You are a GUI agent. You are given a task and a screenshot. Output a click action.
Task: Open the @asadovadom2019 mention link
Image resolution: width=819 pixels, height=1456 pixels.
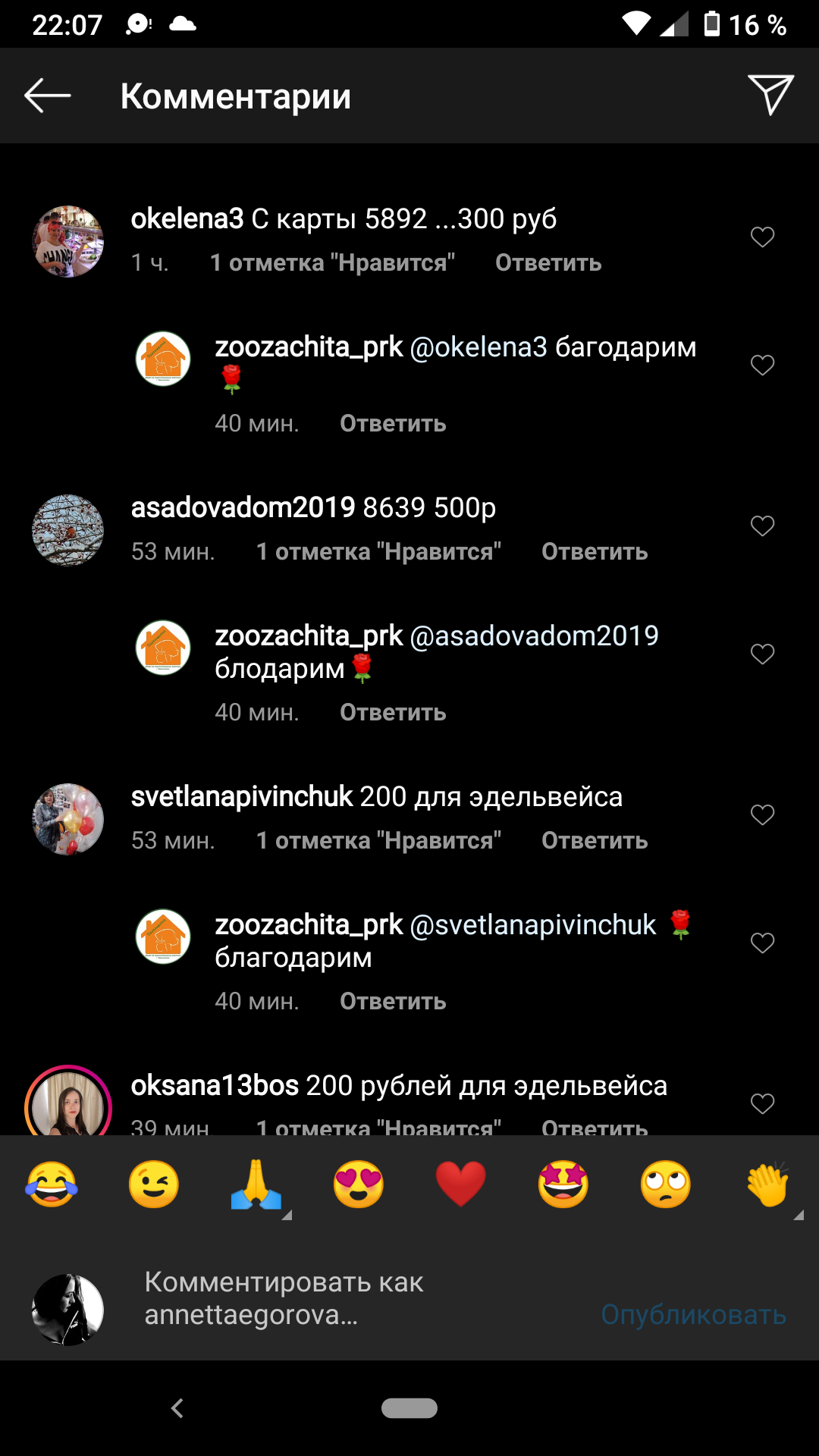(x=534, y=636)
